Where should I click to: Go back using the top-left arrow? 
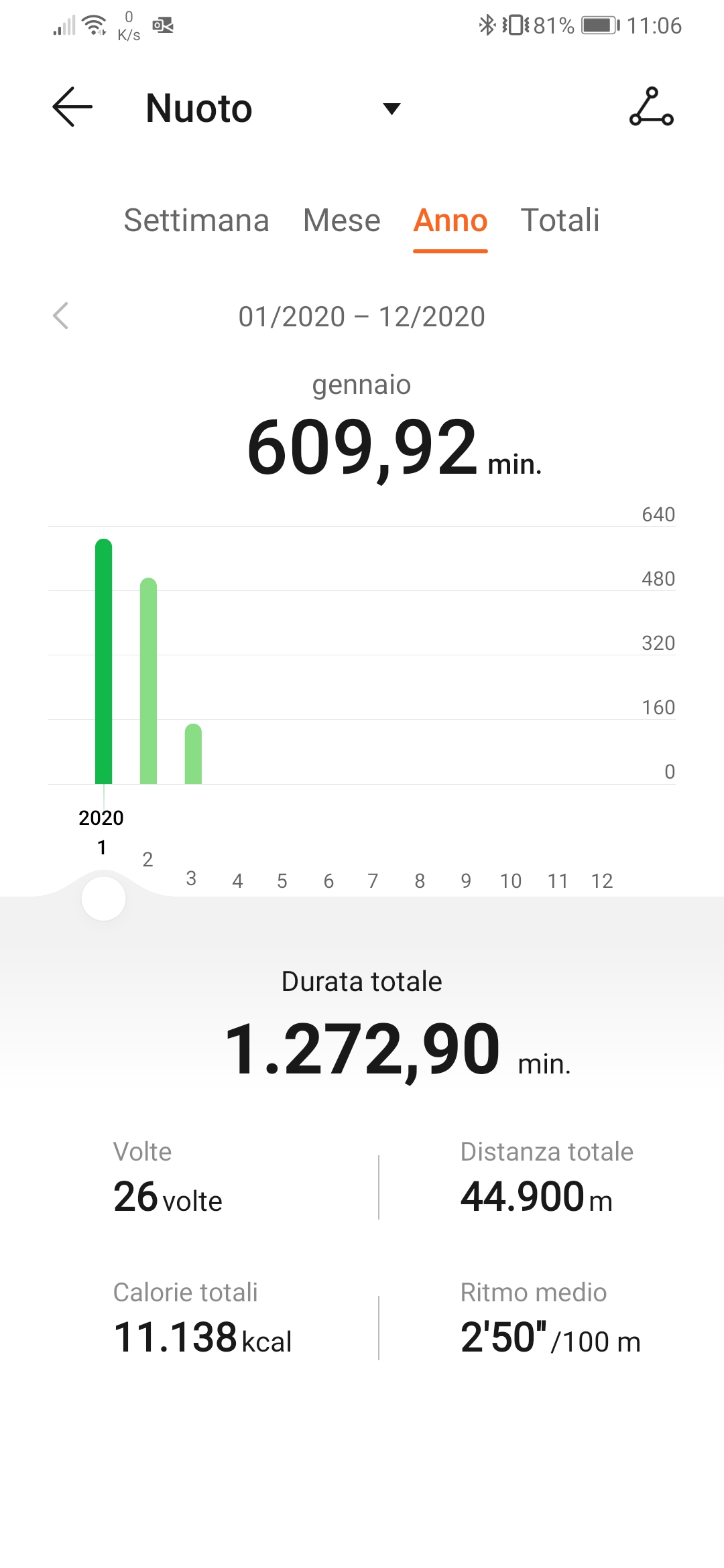pos(72,107)
